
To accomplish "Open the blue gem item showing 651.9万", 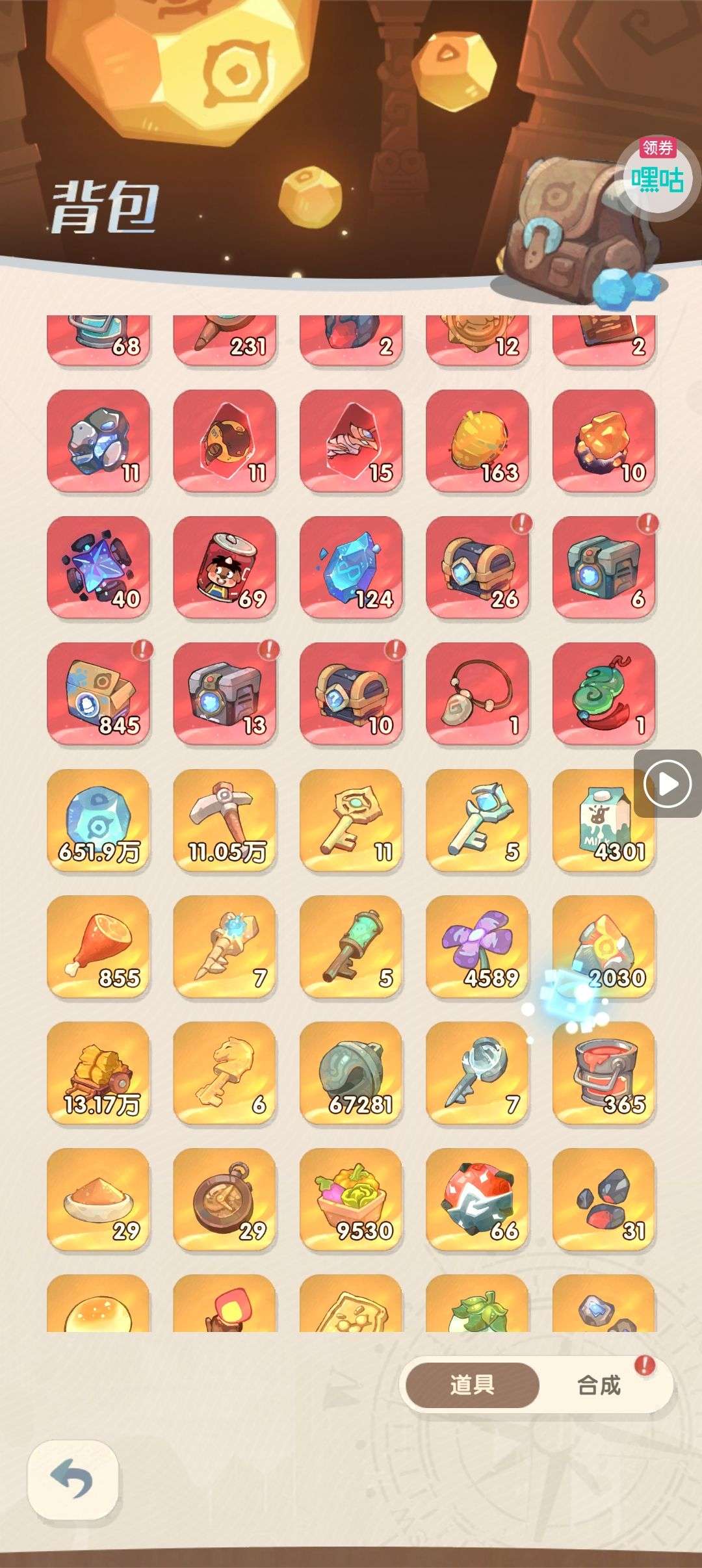I will point(99,819).
